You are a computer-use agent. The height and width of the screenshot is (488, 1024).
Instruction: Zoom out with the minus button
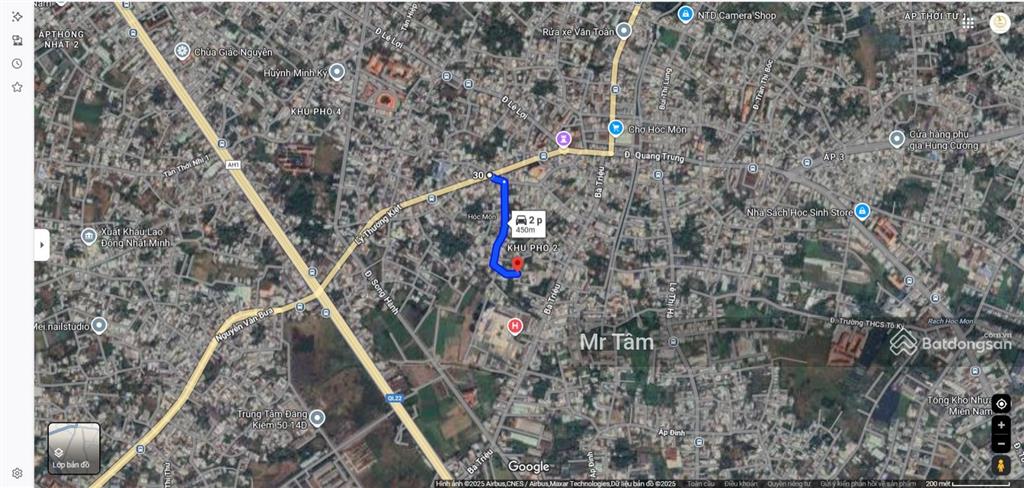(1001, 443)
